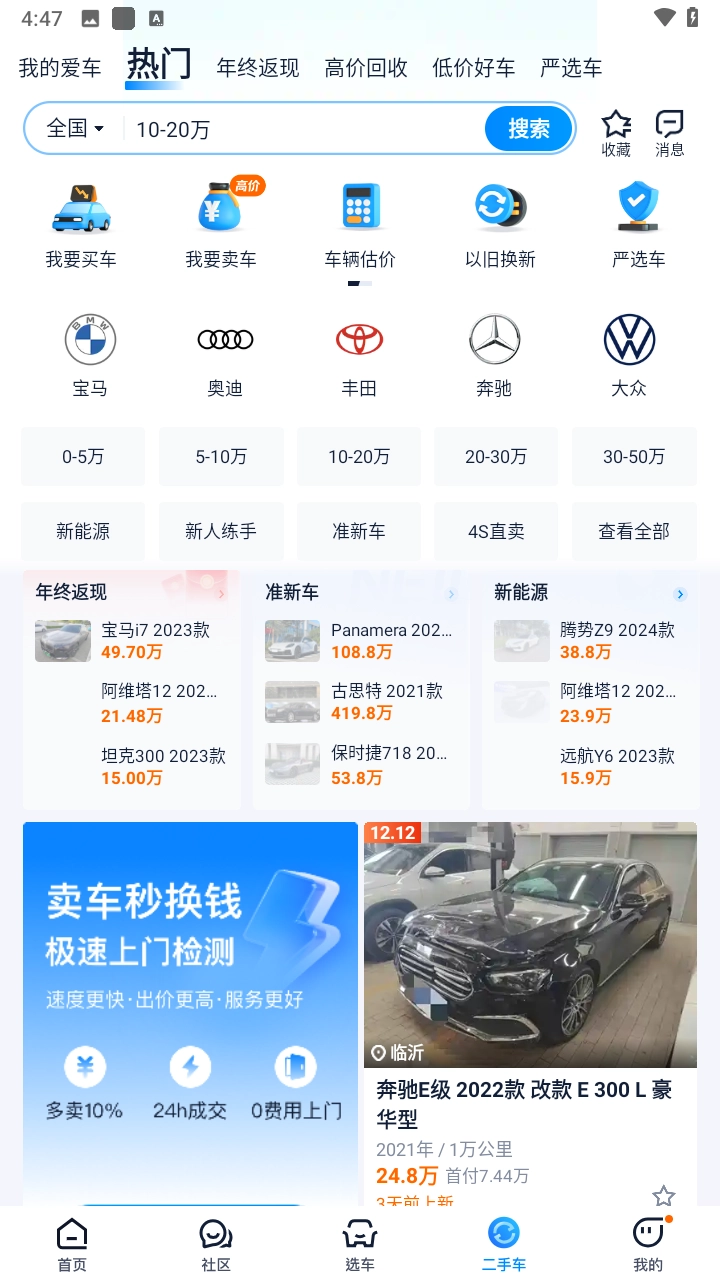
Task: Expand the 准新车 section arrow
Action: tap(451, 593)
